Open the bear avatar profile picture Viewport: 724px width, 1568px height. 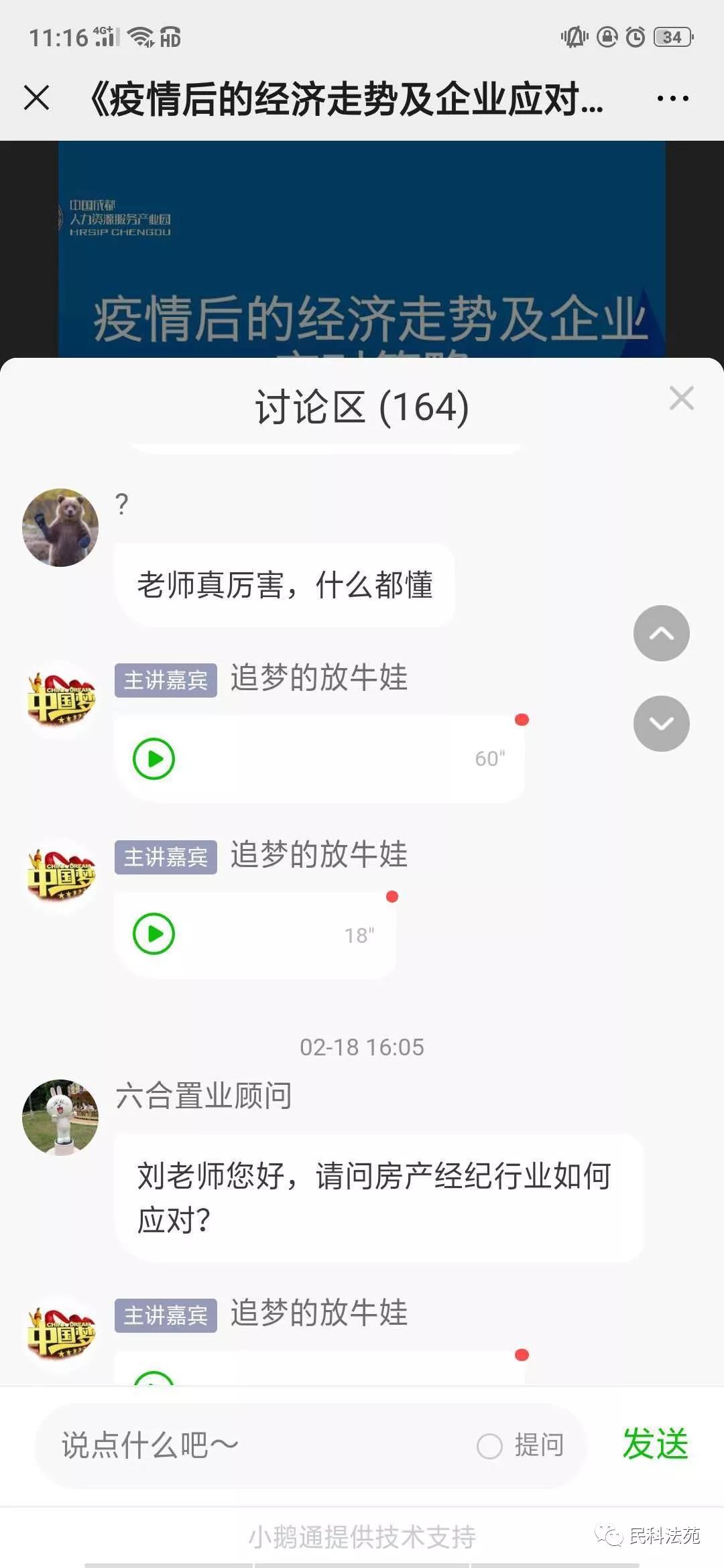(x=60, y=528)
